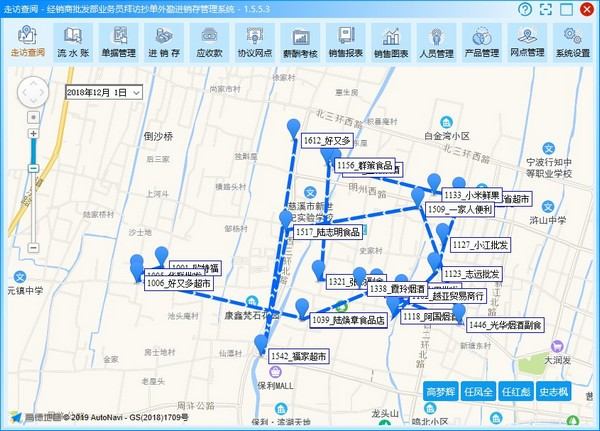Select salesperson 高梦辉
The width and height of the screenshot is (600, 431).
pos(441,391)
